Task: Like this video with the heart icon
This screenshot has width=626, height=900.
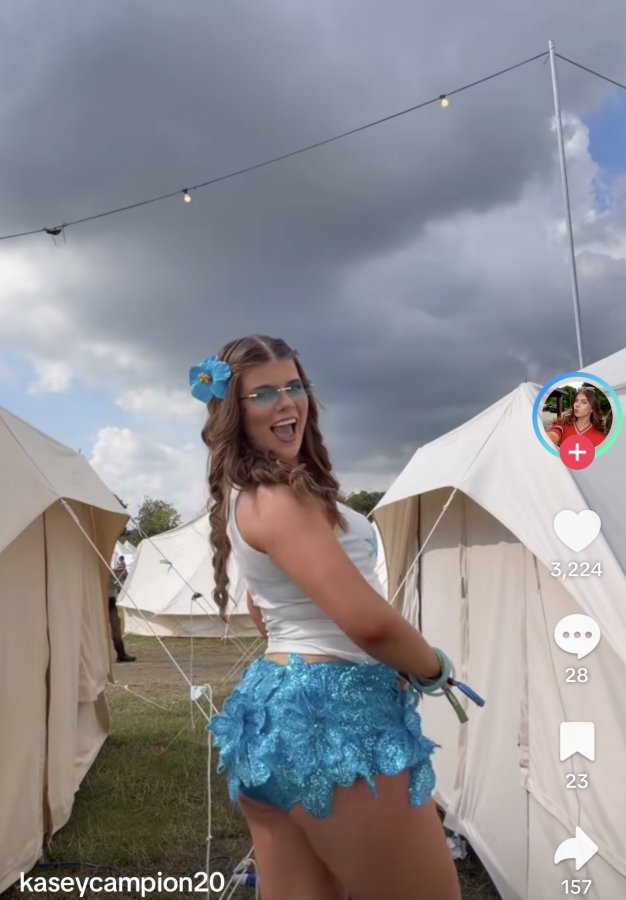Action: (x=577, y=531)
